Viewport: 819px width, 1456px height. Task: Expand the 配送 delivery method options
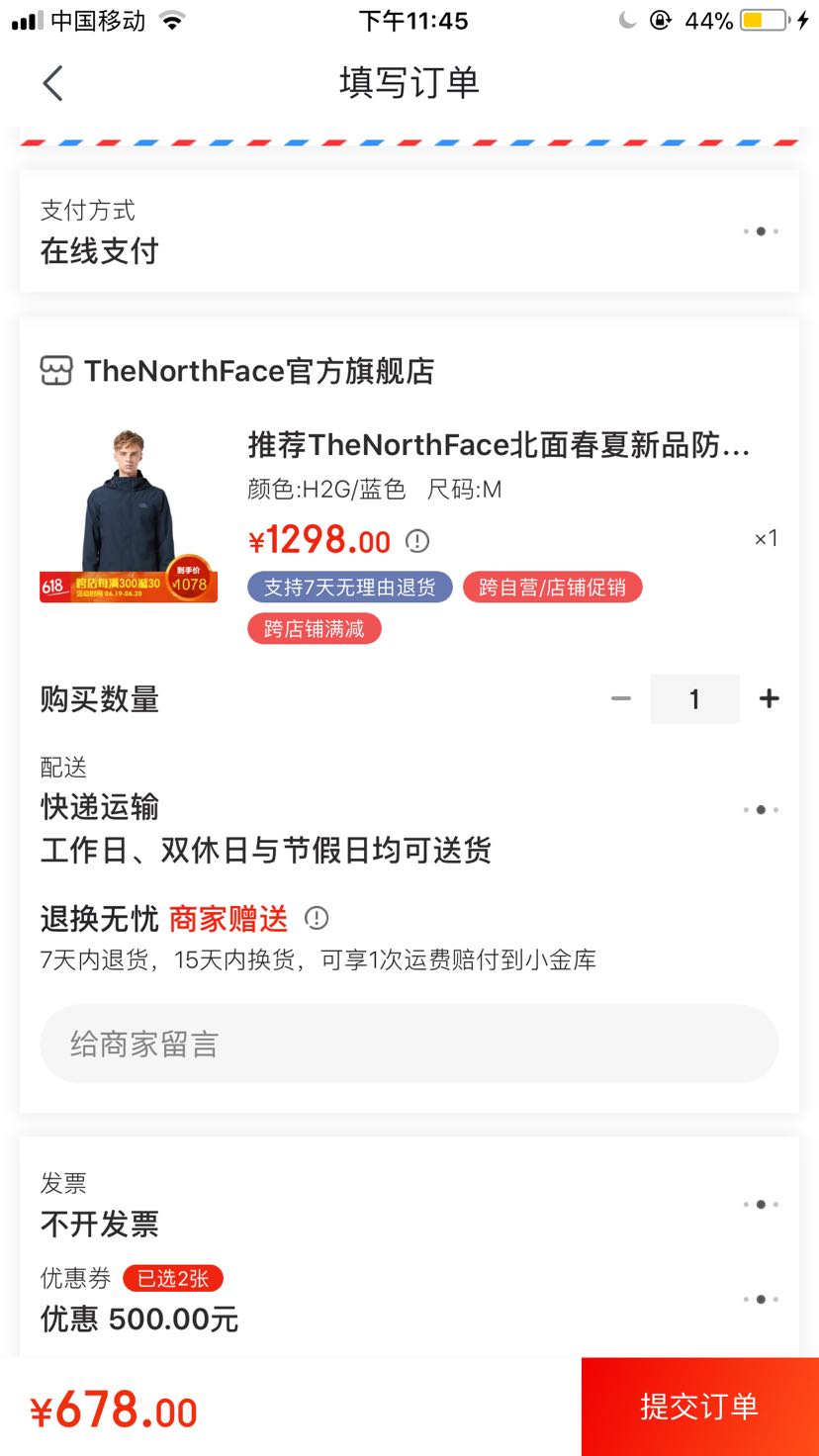click(x=760, y=808)
